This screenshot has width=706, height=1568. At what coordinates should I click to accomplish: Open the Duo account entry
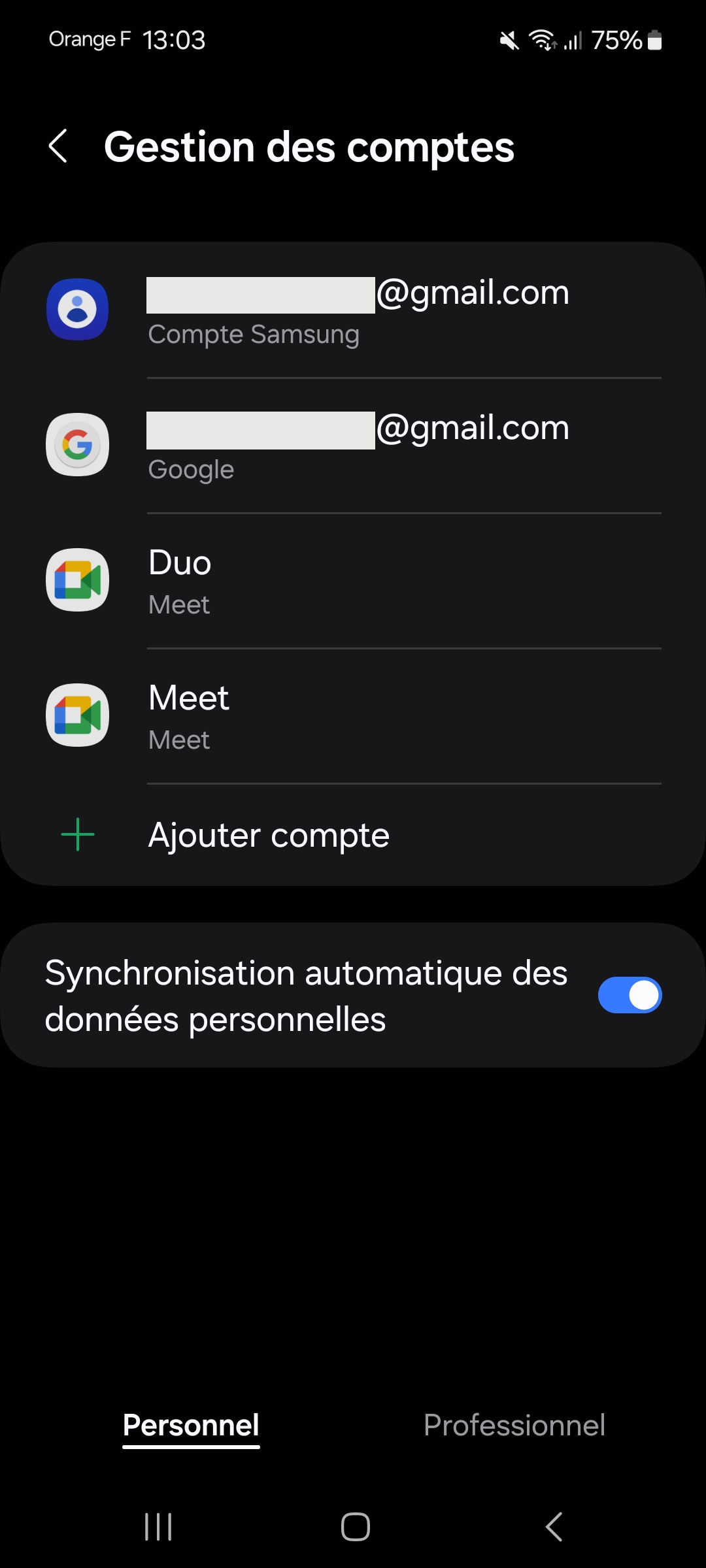pyautogui.click(x=353, y=581)
